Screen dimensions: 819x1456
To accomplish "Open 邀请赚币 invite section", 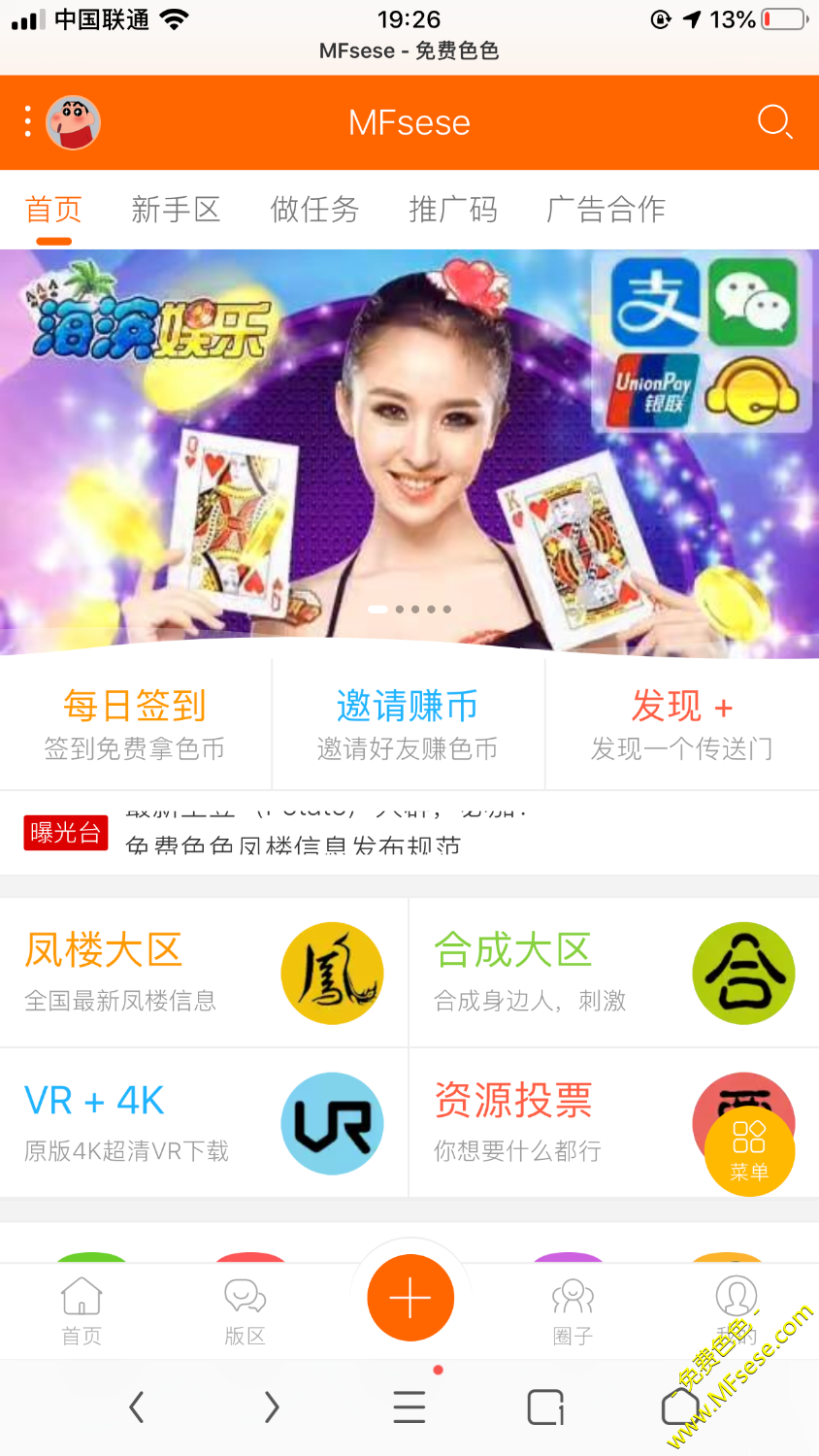I will tap(408, 724).
